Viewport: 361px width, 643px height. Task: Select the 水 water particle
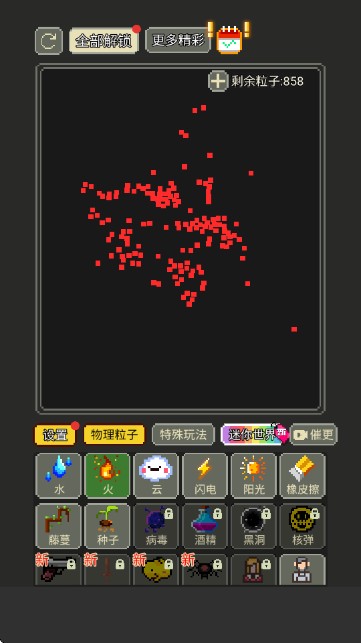(59, 476)
